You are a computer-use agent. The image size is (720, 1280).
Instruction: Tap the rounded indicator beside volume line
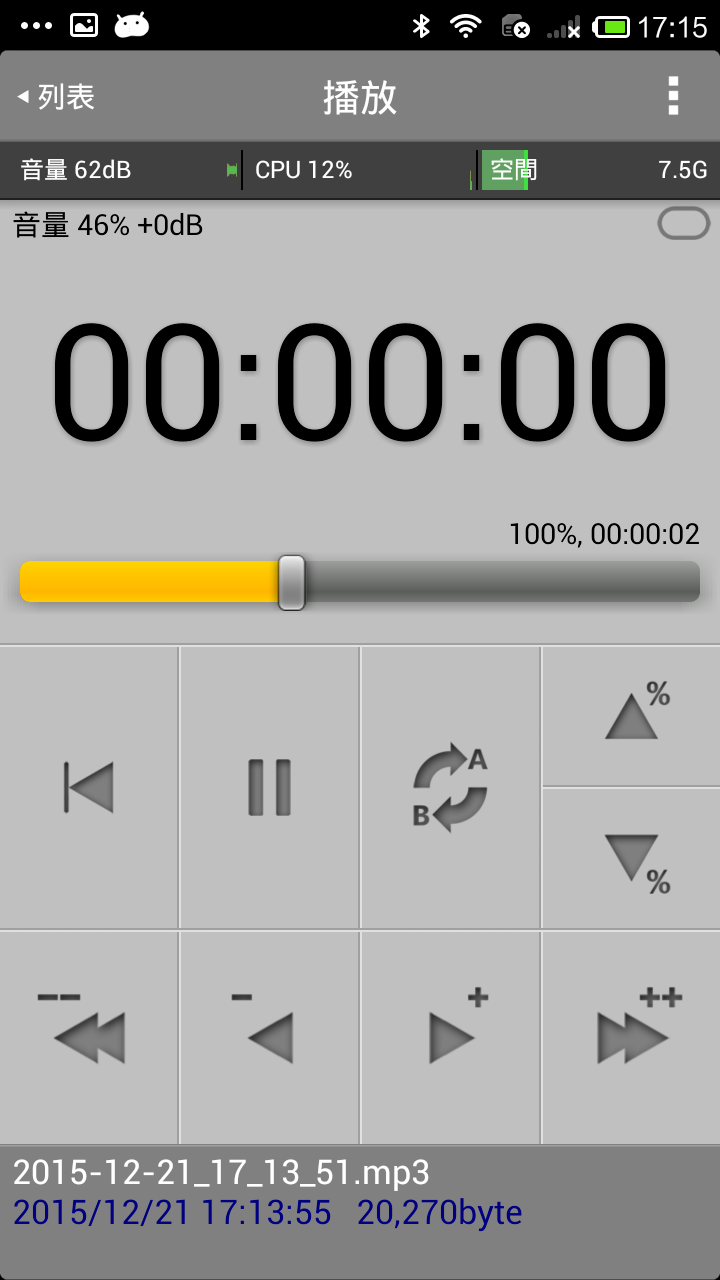[683, 224]
